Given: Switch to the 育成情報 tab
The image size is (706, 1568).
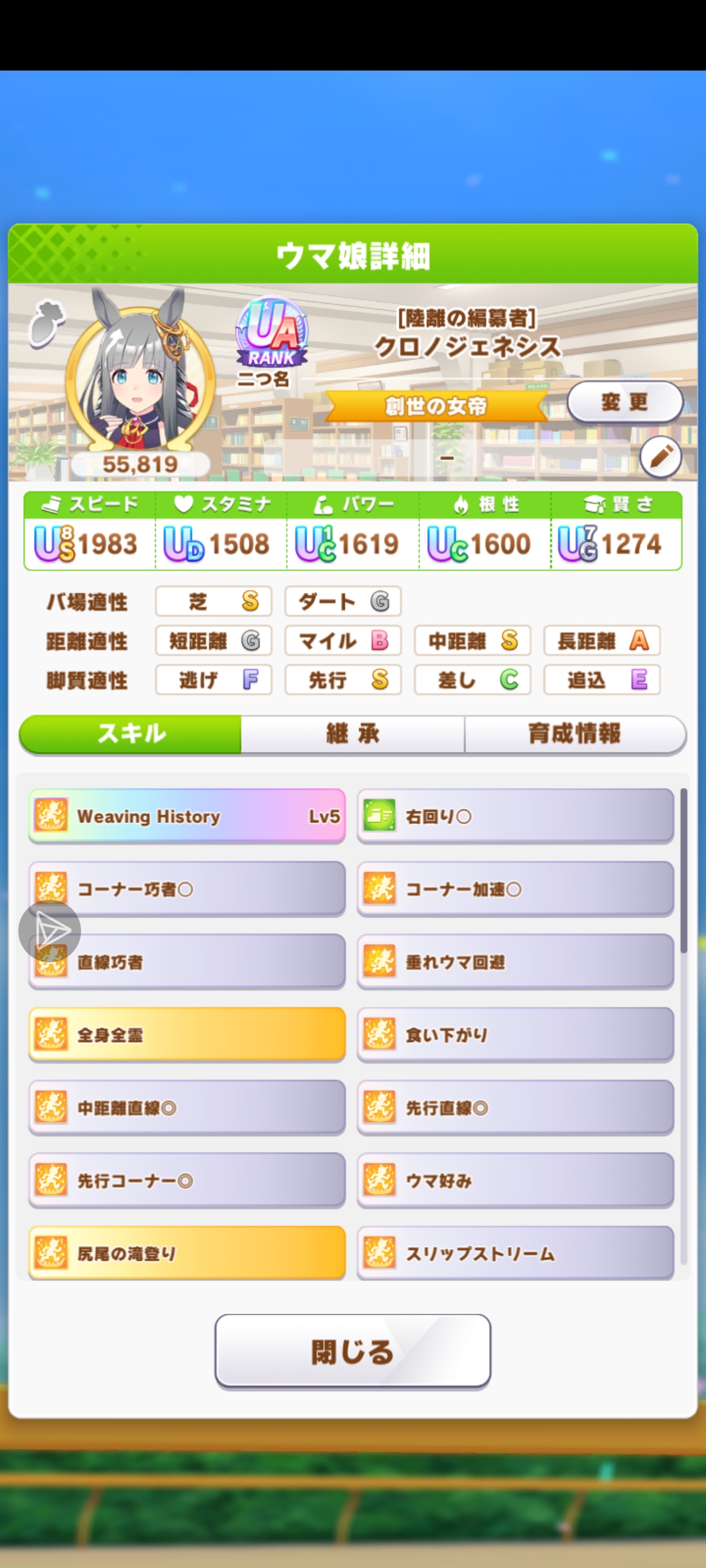Looking at the screenshot, I should coord(574,734).
